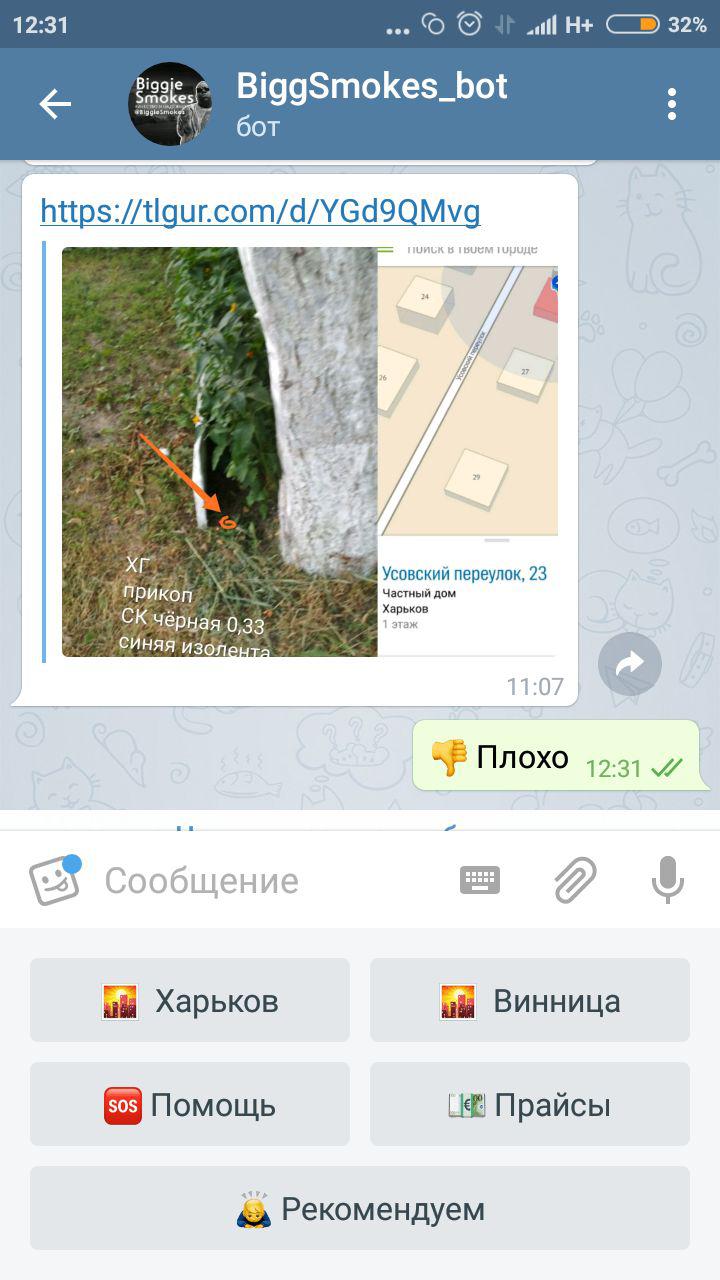This screenshot has width=720, height=1280.
Task: Open the tlgur.com link in the message
Action: [x=260, y=211]
